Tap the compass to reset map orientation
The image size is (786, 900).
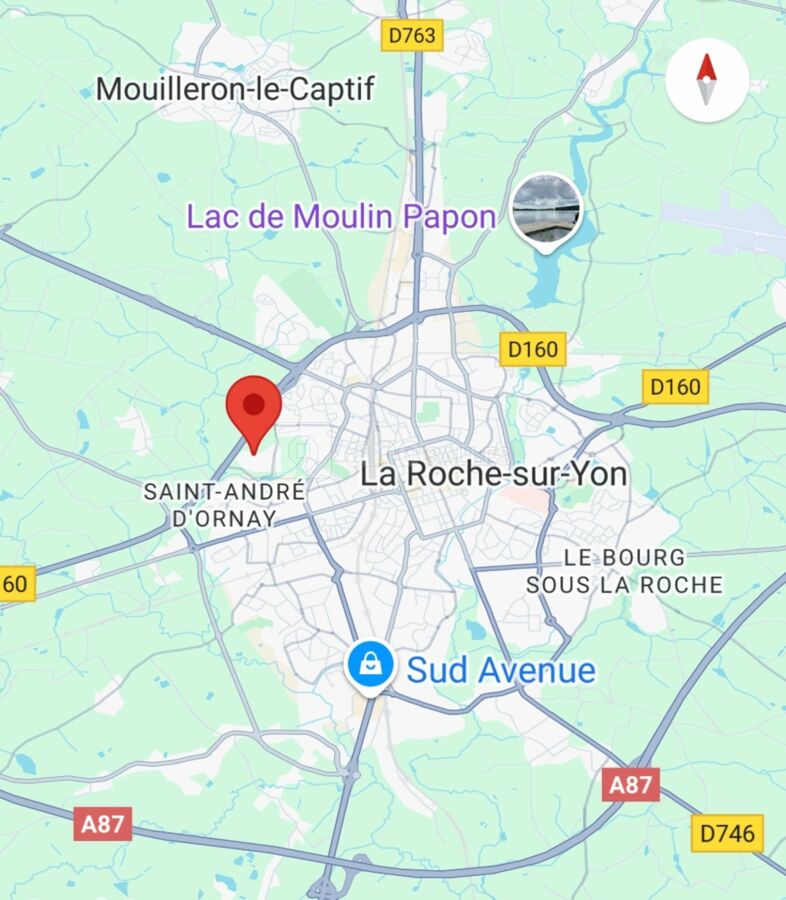point(707,80)
